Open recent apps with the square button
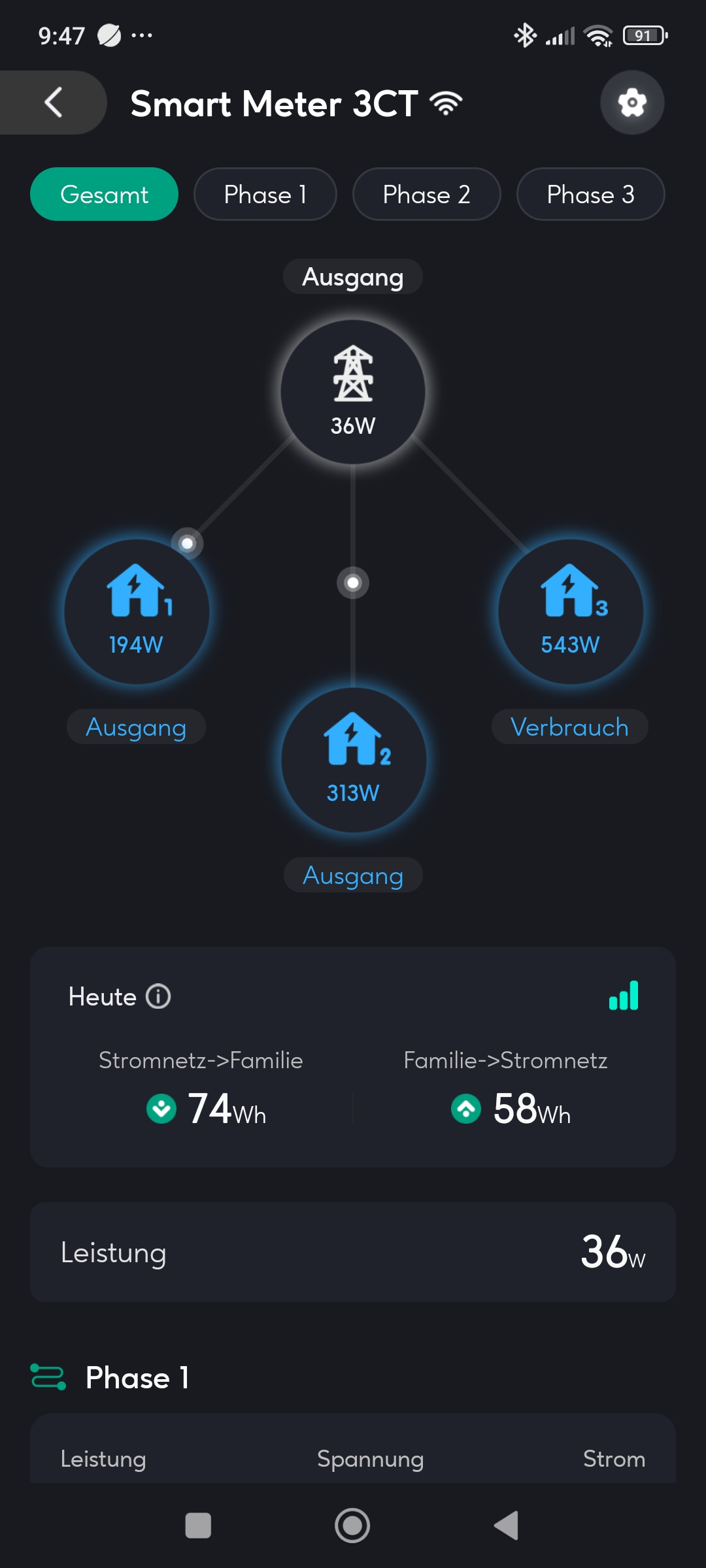Image resolution: width=706 pixels, height=1568 pixels. pyautogui.click(x=198, y=1526)
